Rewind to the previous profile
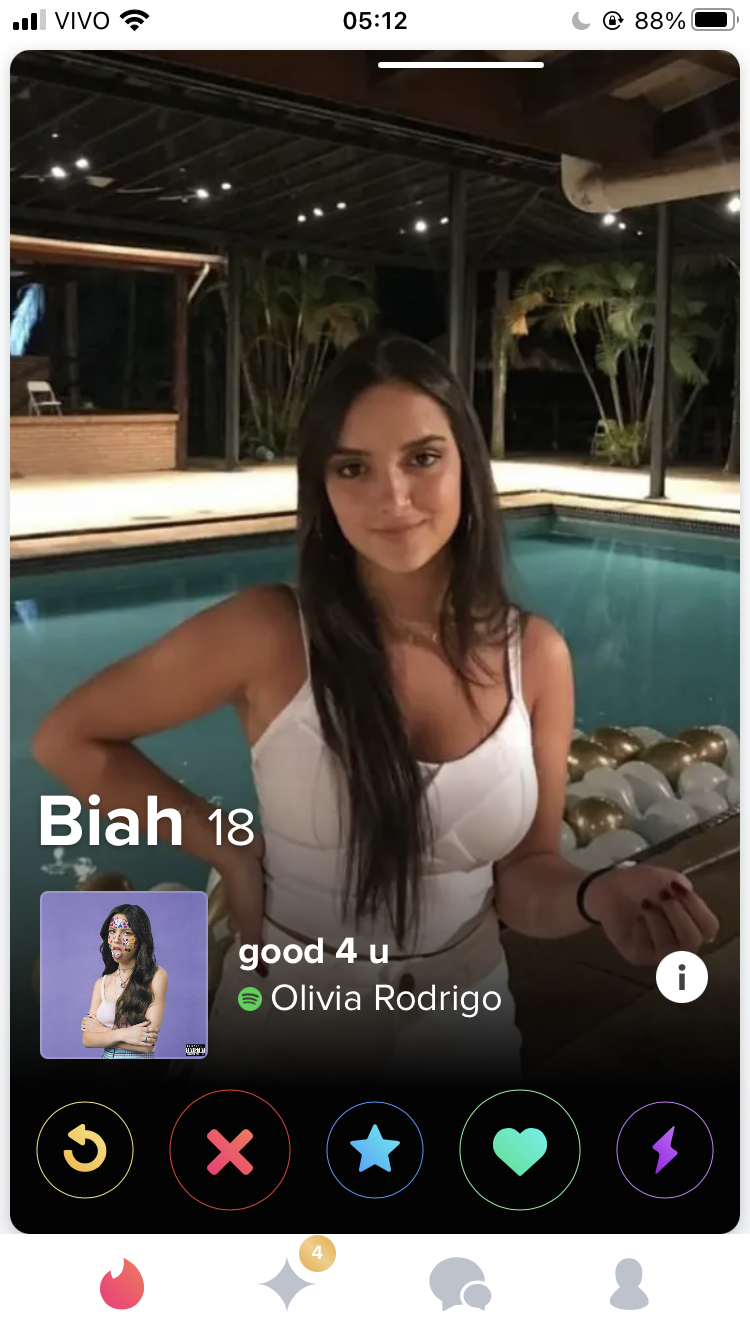The height and width of the screenshot is (1334, 750). [85, 1150]
